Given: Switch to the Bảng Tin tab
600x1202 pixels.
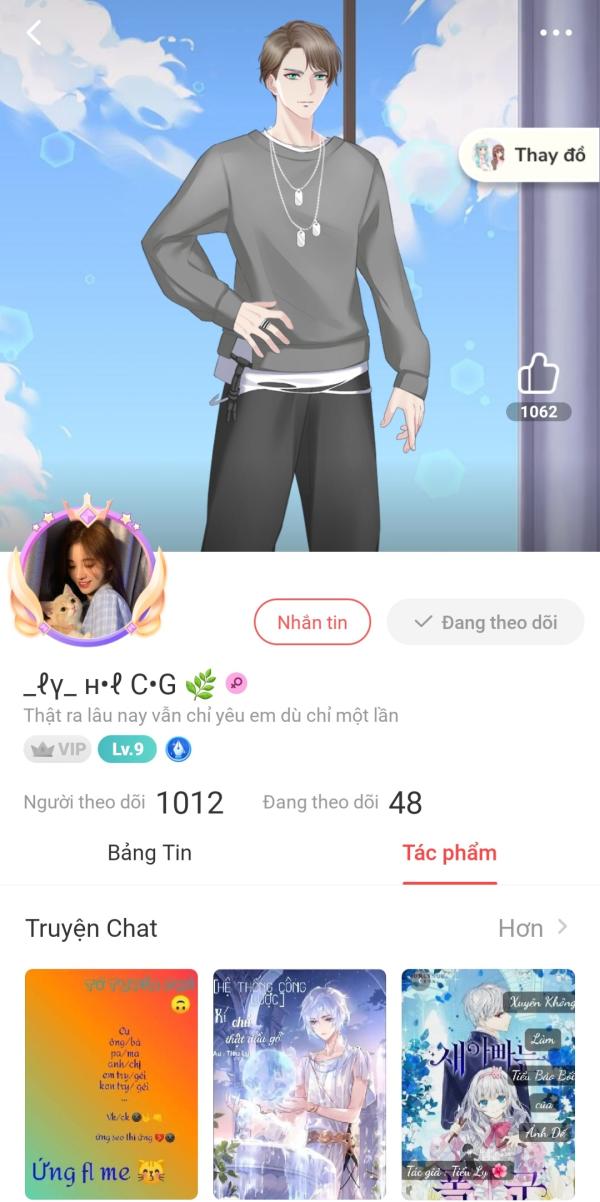Looking at the screenshot, I should pyautogui.click(x=150, y=853).
